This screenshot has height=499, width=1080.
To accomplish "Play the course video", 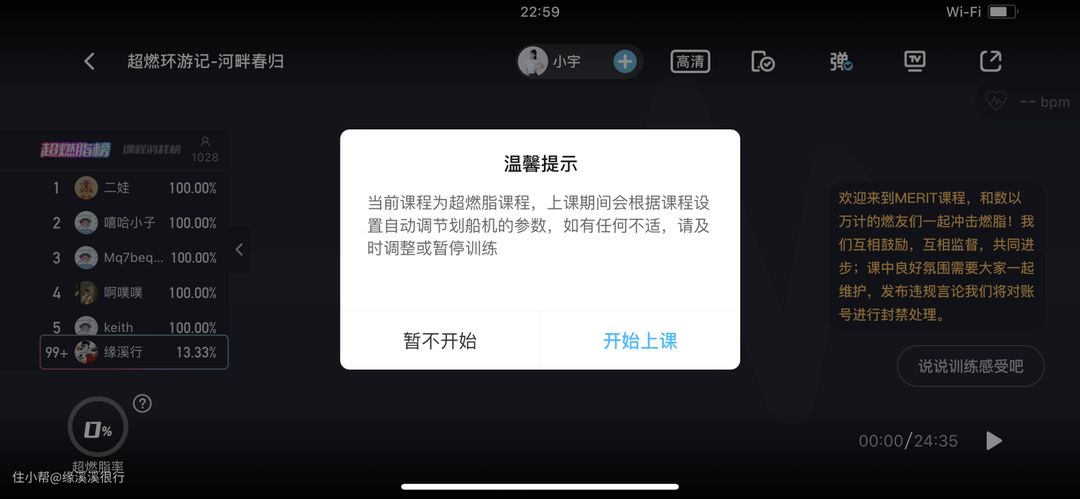I will click(x=993, y=441).
